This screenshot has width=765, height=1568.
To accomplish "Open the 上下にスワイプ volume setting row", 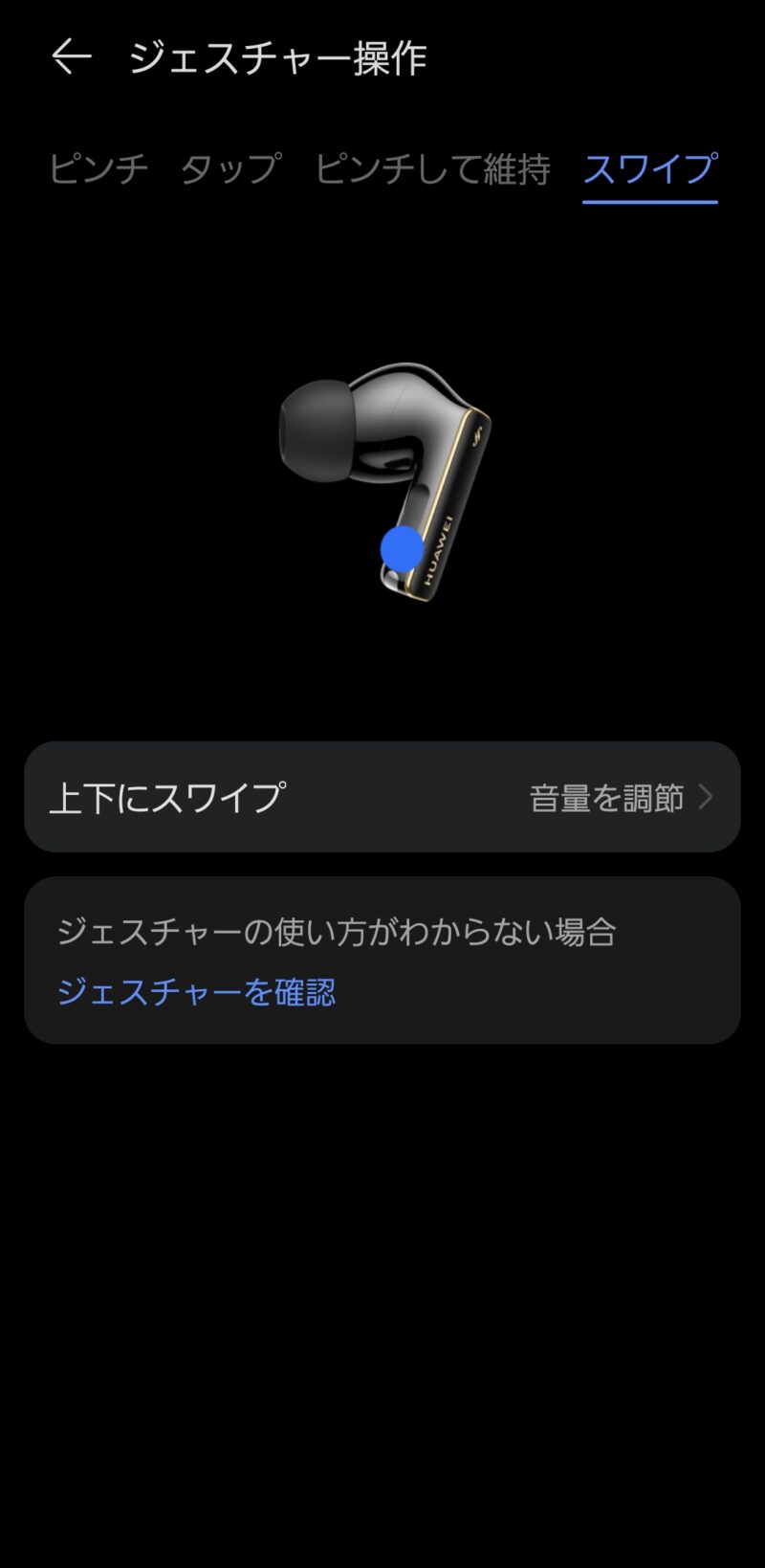I will point(382,797).
